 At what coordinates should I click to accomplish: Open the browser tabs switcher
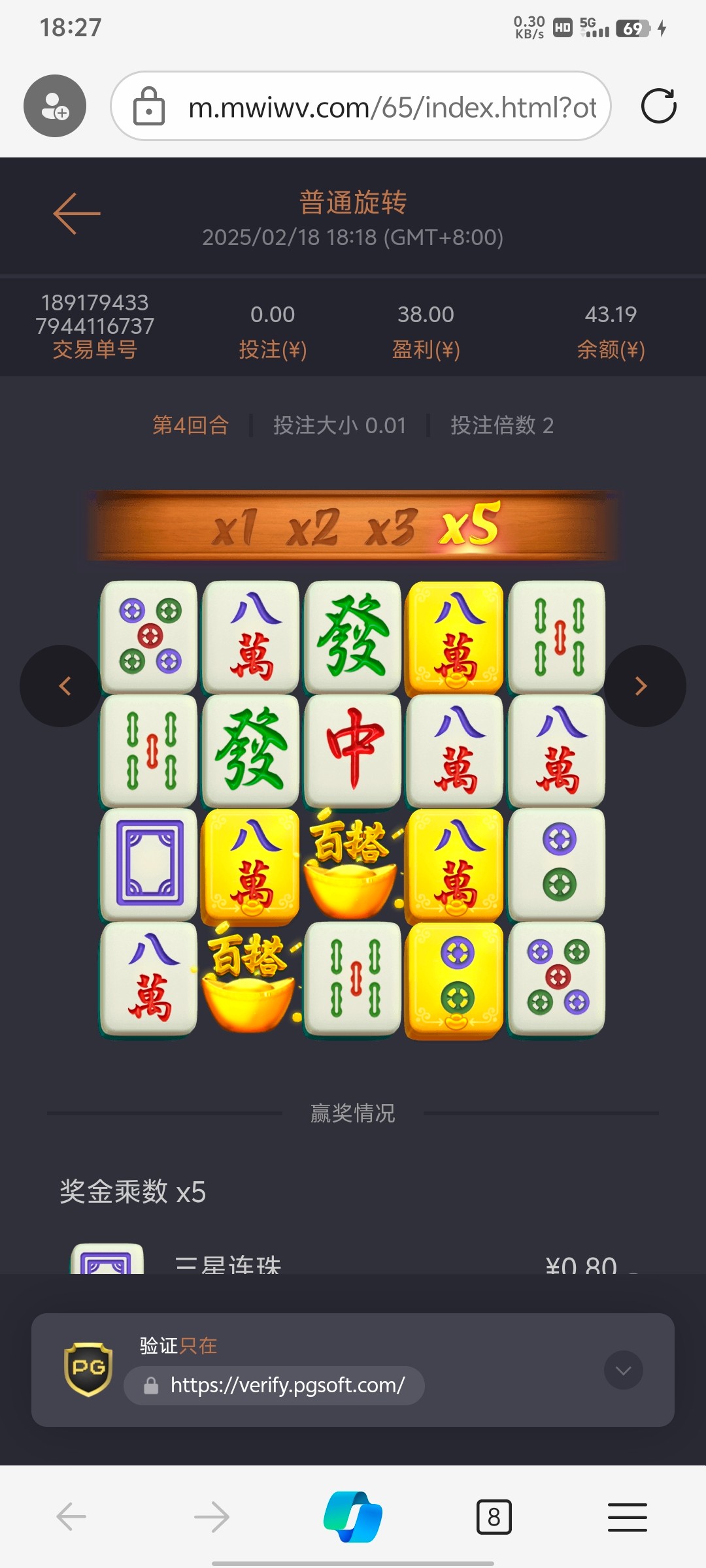click(x=494, y=1516)
